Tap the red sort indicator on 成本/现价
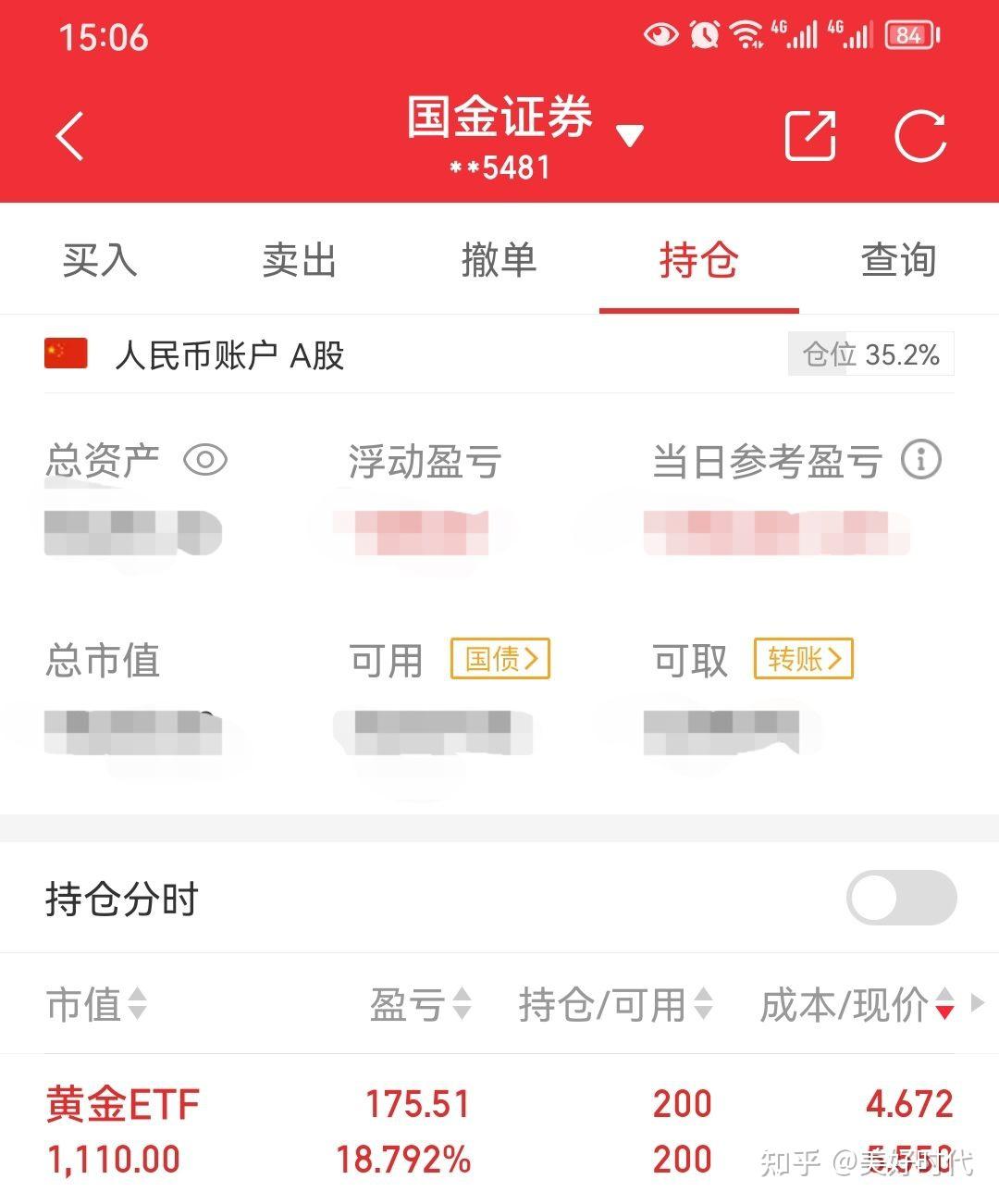This screenshot has width=999, height=1204. pos(944,1013)
